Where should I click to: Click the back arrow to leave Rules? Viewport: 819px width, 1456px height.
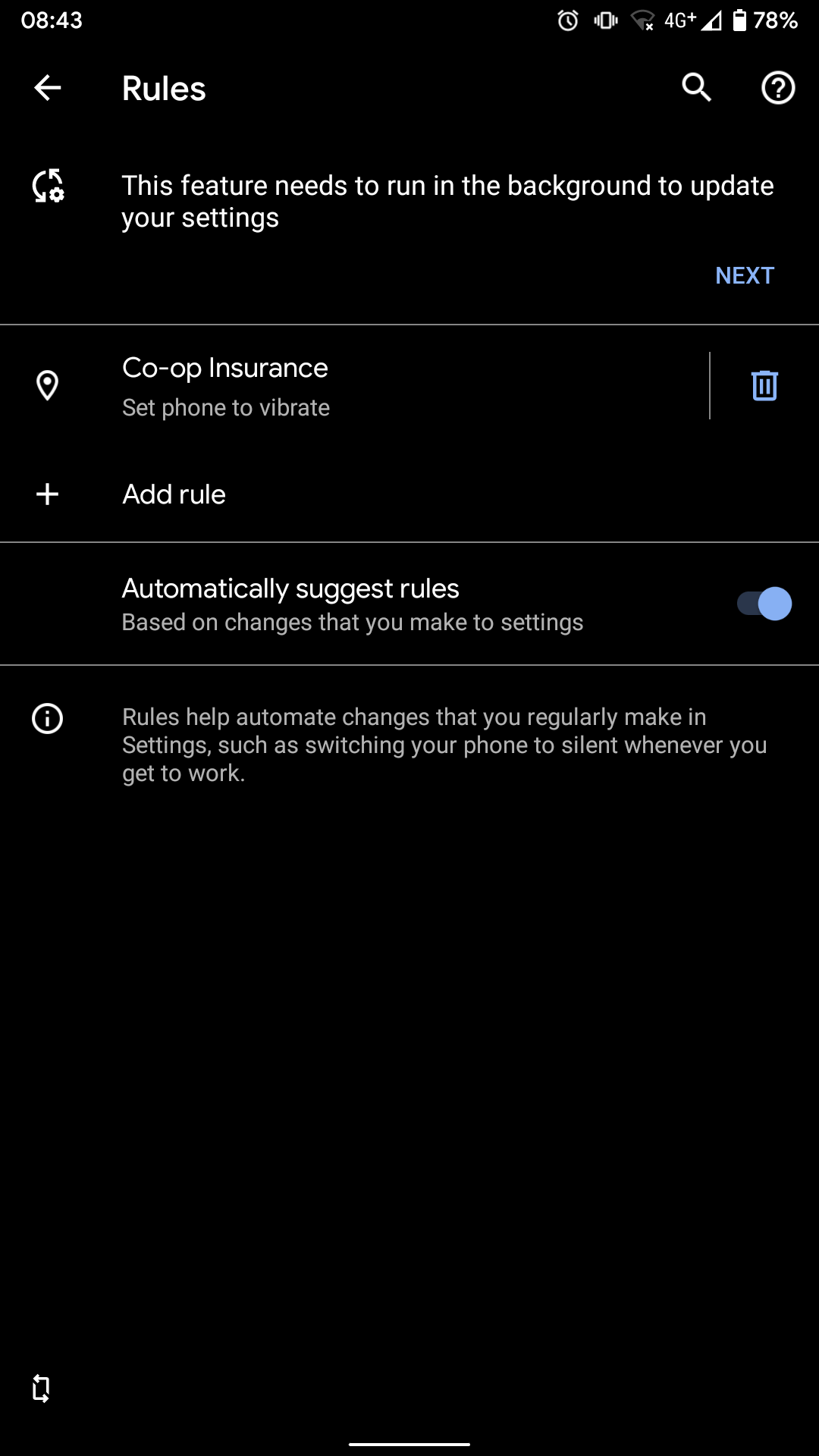(47, 87)
